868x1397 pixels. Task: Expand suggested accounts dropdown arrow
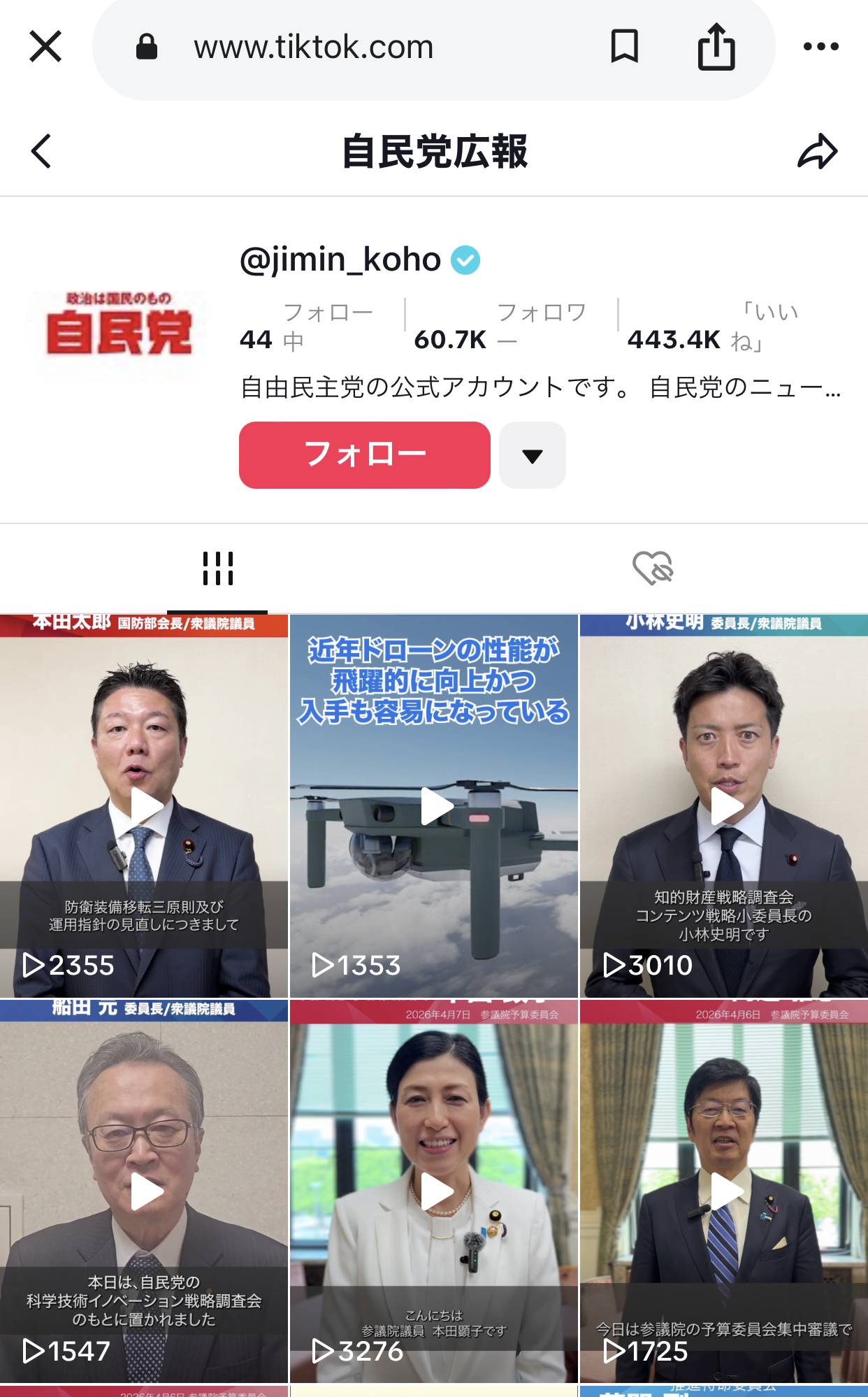pos(532,456)
